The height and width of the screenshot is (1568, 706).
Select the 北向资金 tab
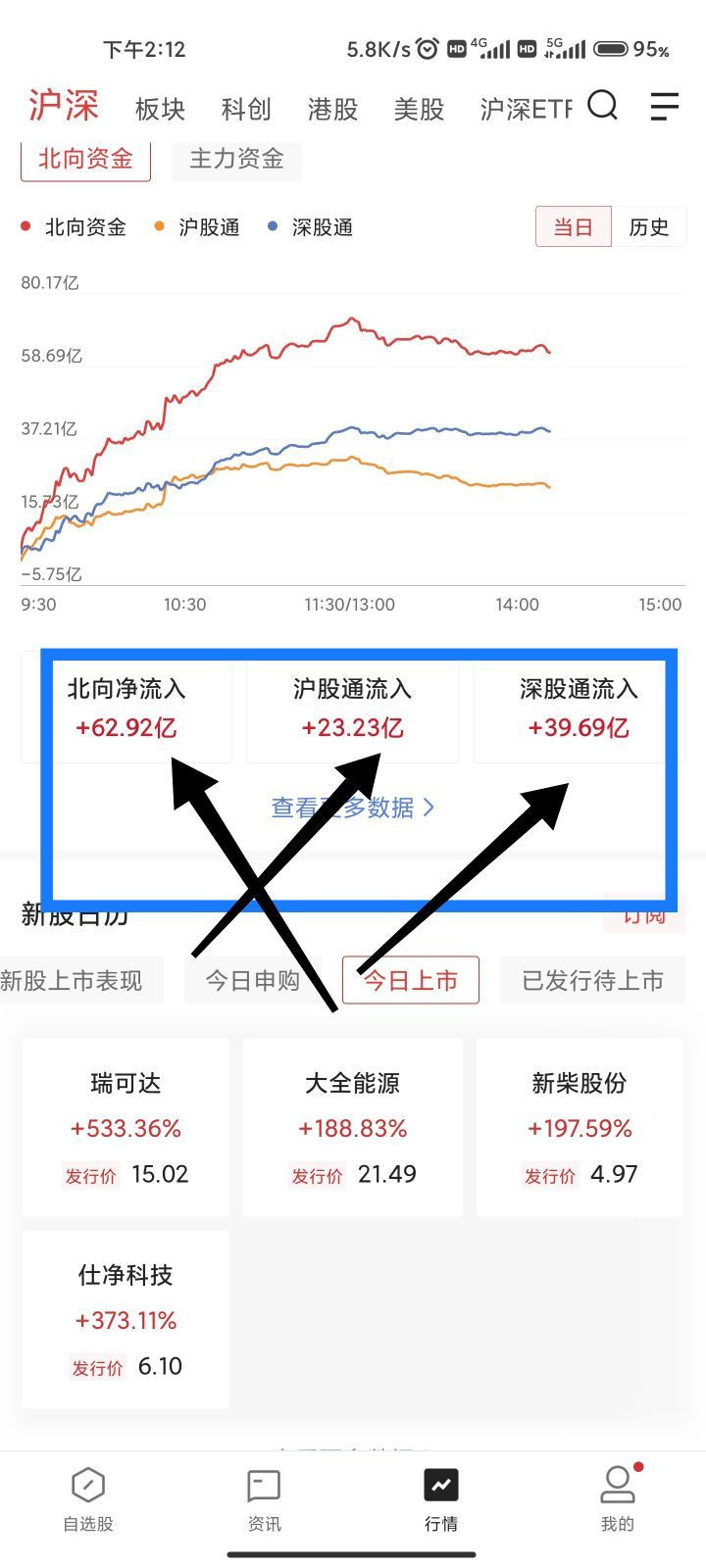pyautogui.click(x=85, y=160)
